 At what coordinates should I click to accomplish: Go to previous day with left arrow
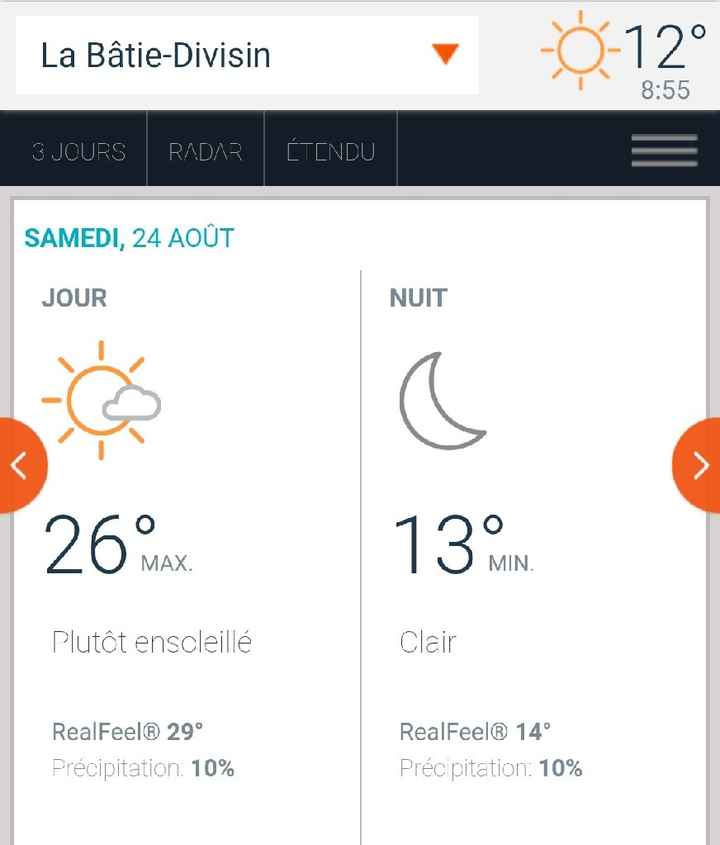[x=16, y=465]
